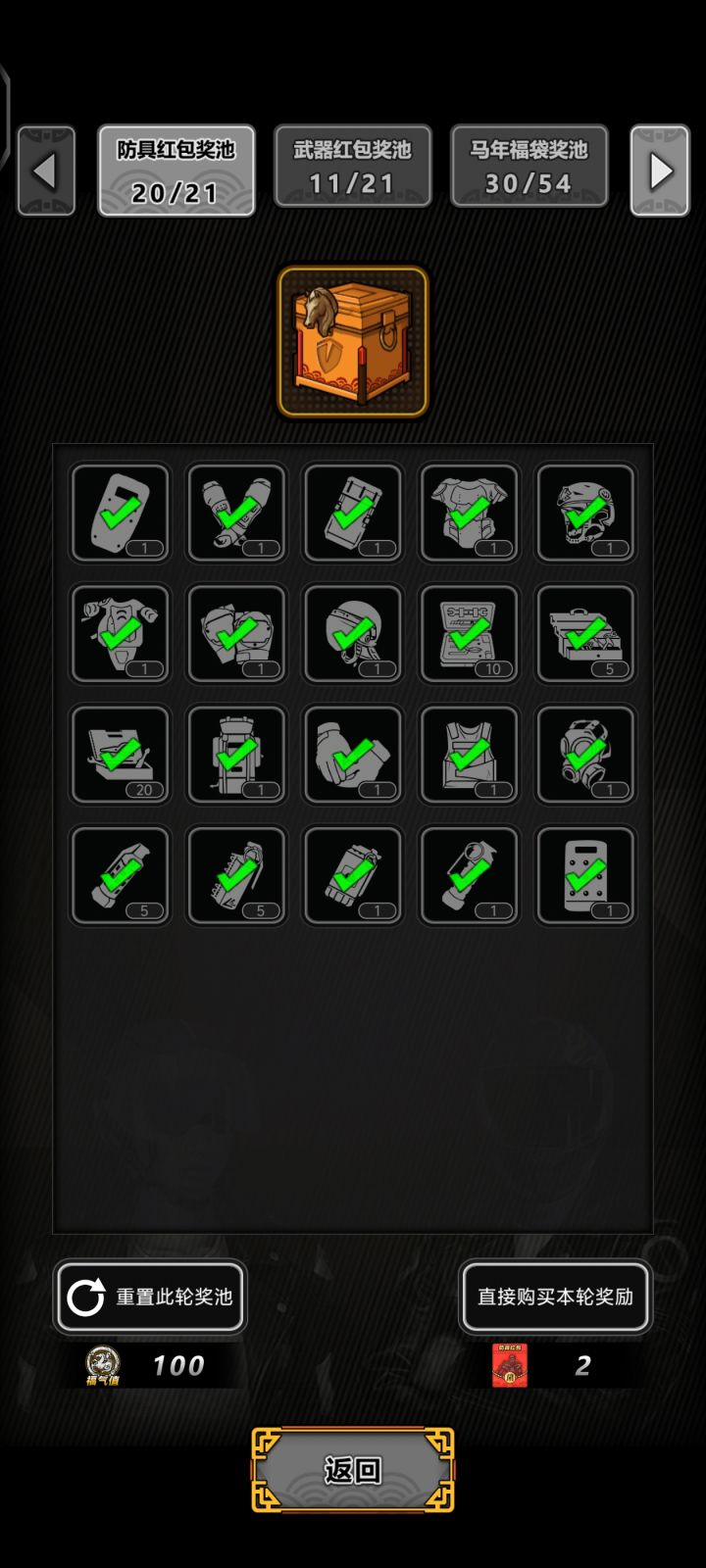
Task: Go to the previous prize pool with left arrow
Action: click(46, 171)
